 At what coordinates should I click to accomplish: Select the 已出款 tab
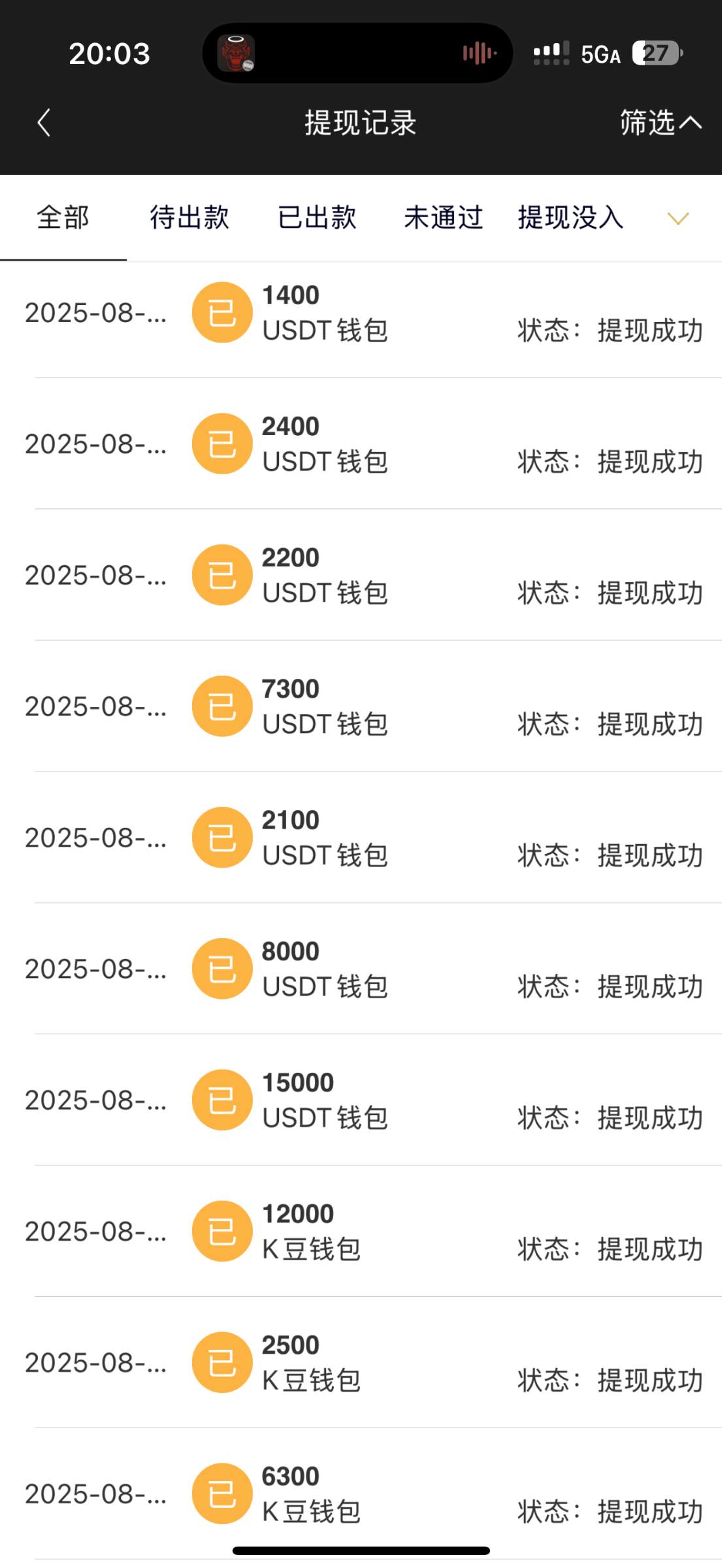pos(317,218)
